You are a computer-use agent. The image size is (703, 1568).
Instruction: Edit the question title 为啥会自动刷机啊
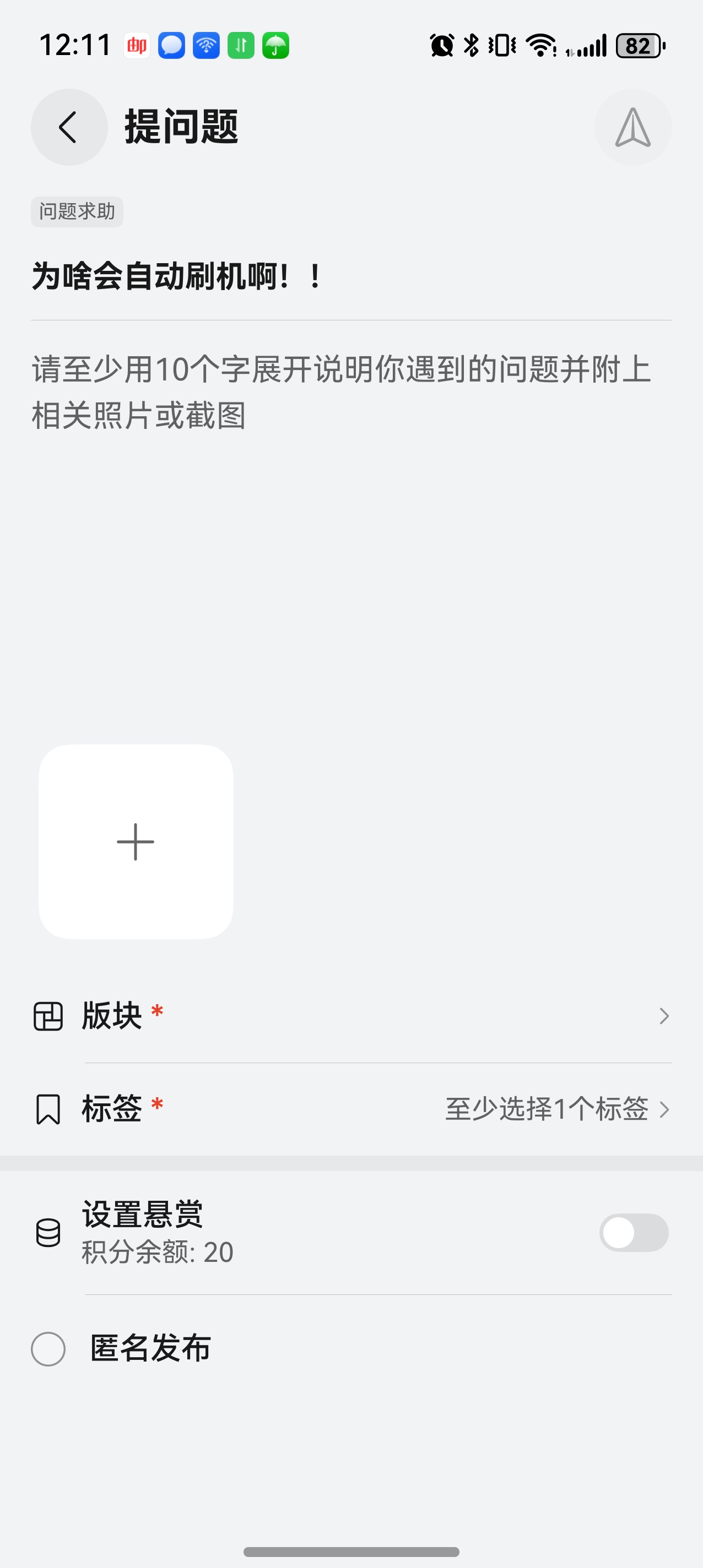point(177,277)
